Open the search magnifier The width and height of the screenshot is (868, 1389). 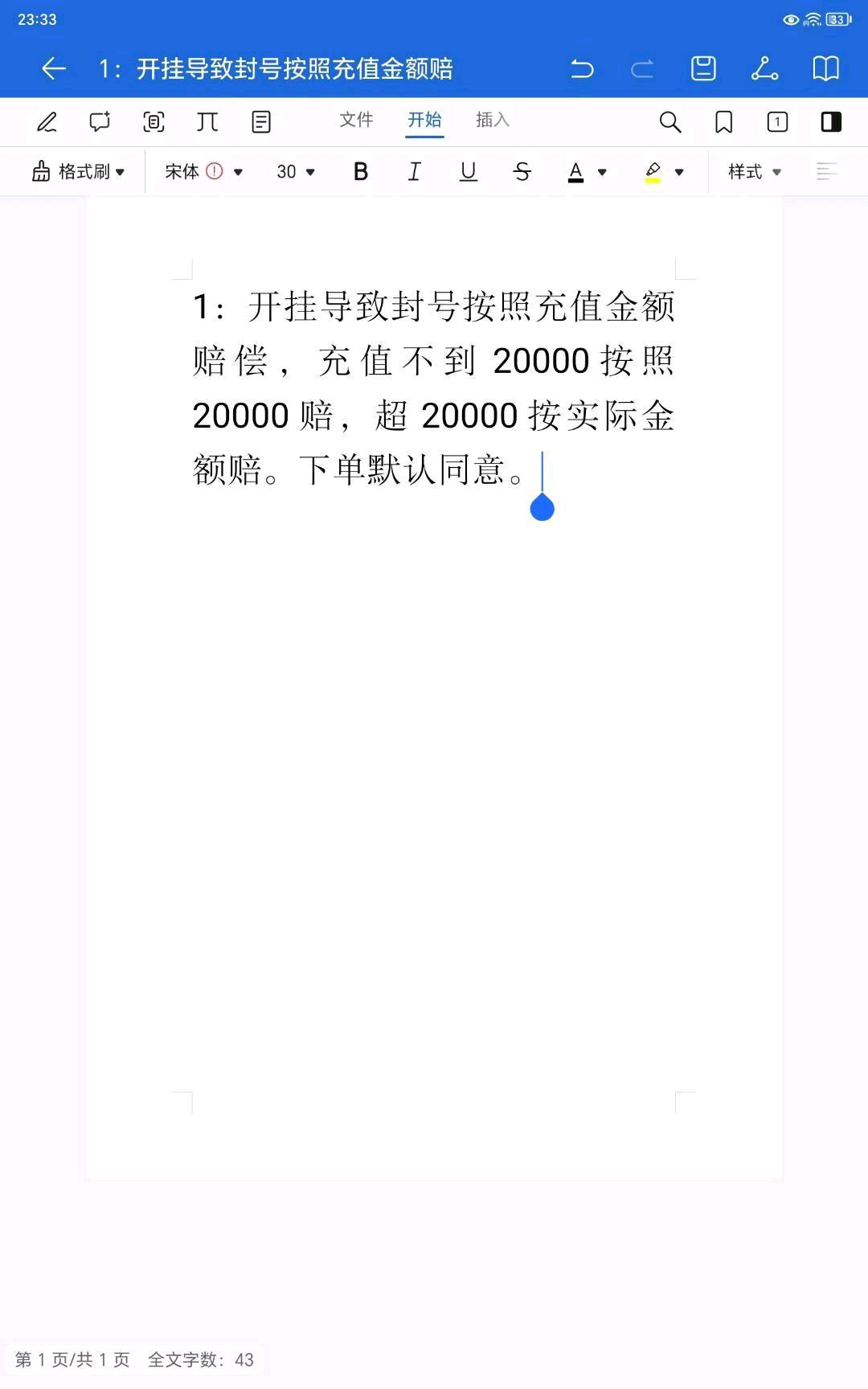pyautogui.click(x=670, y=122)
